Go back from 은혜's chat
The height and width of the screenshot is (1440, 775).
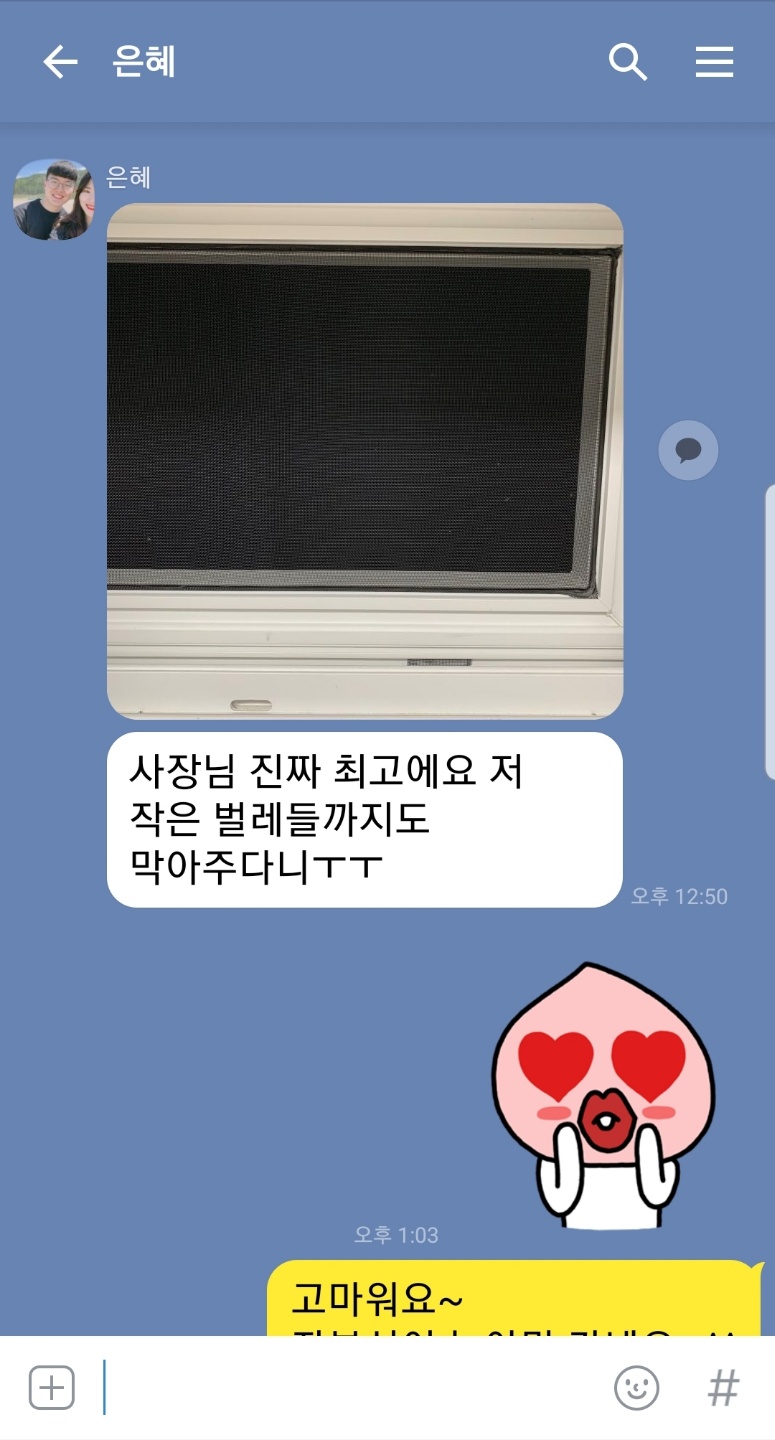[60, 63]
